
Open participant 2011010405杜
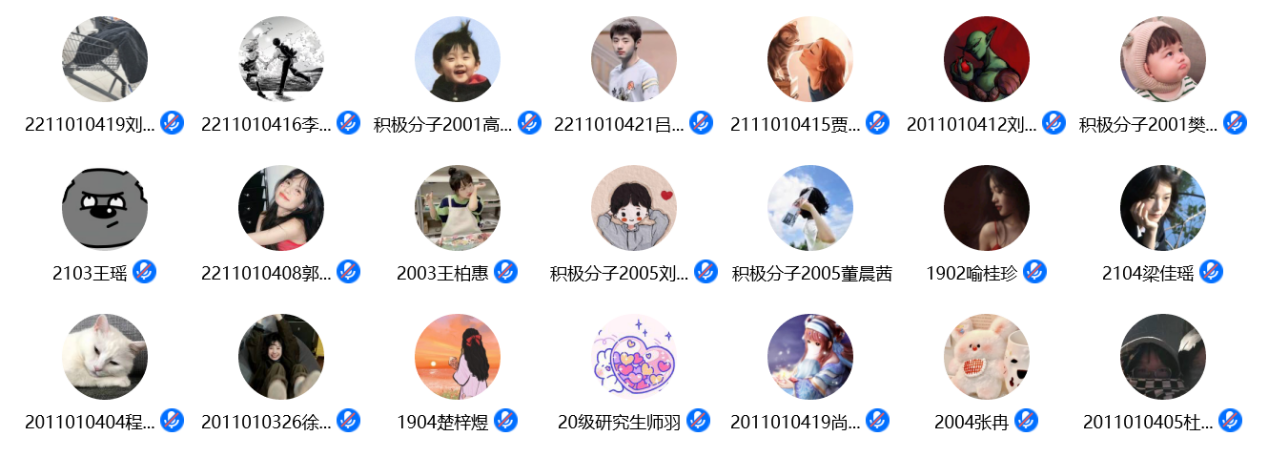click(x=1163, y=357)
